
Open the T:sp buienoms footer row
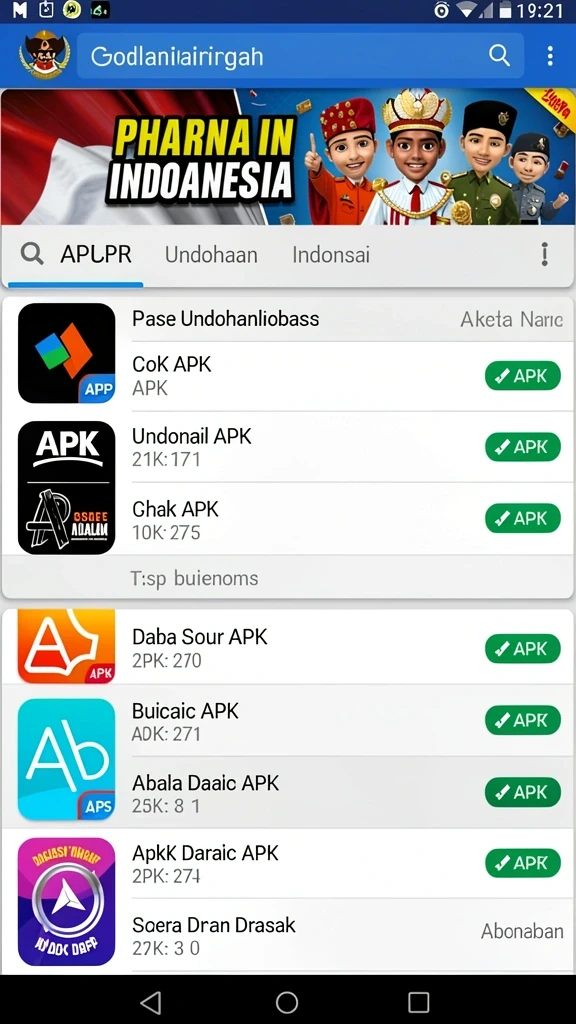194,578
